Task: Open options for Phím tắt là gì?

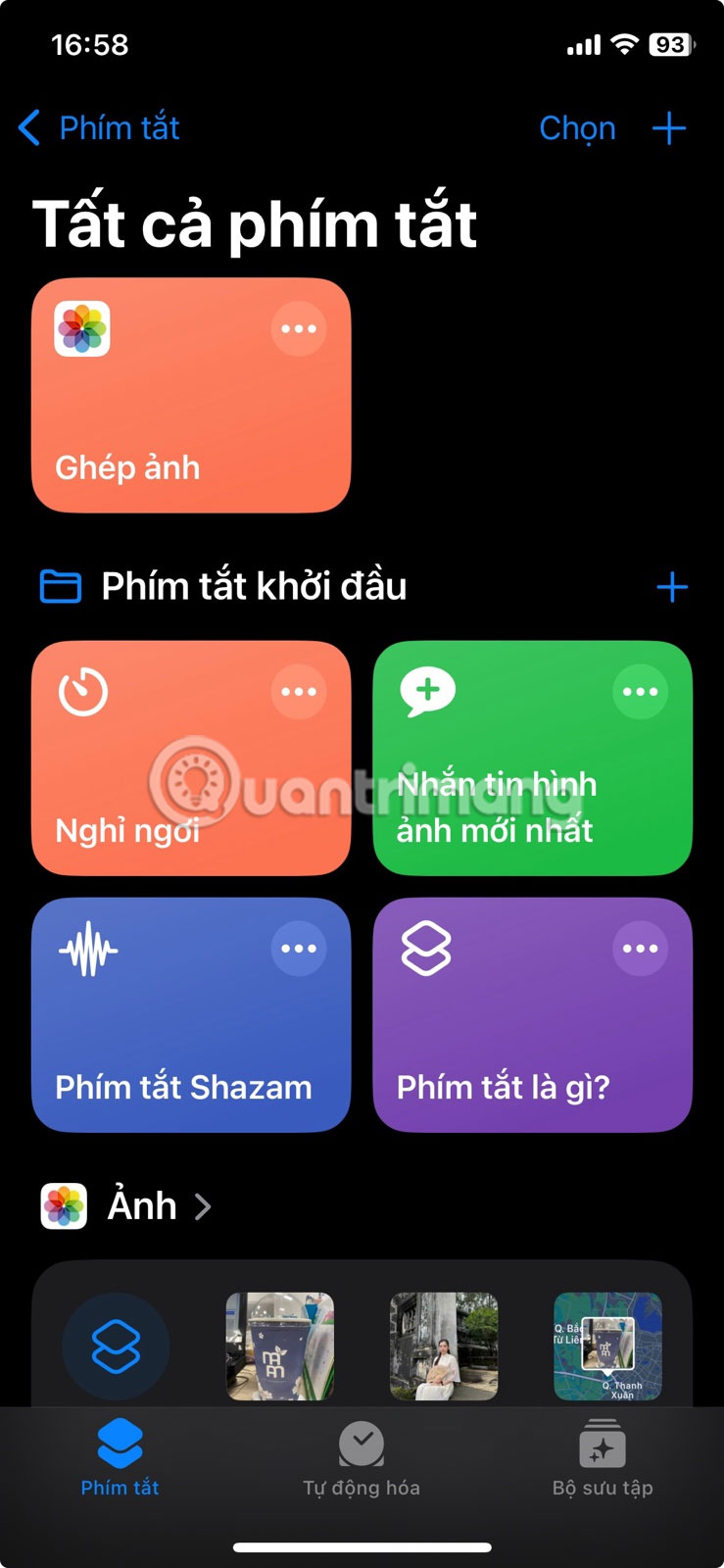Action: click(x=640, y=949)
